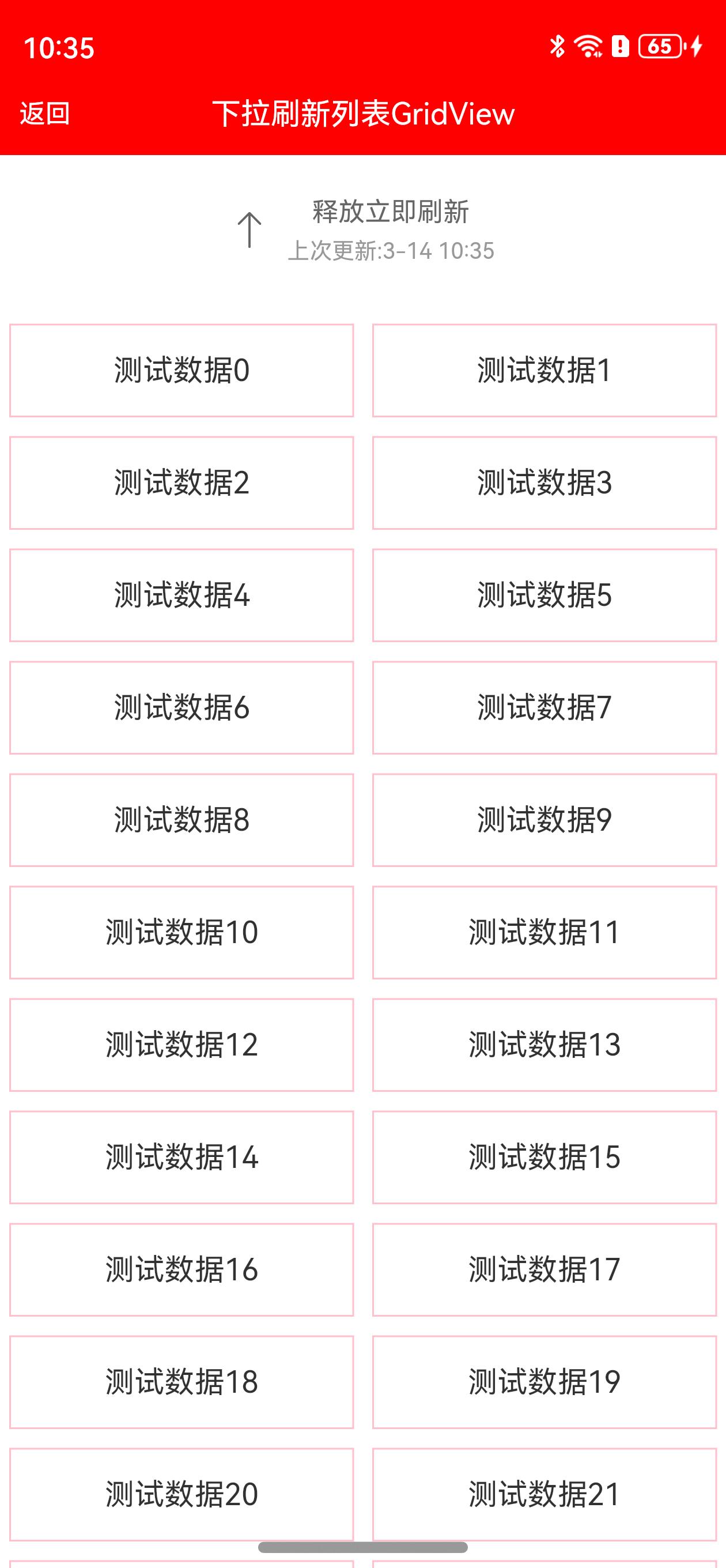
Task: Open 测试数据9 entry
Action: coord(544,820)
